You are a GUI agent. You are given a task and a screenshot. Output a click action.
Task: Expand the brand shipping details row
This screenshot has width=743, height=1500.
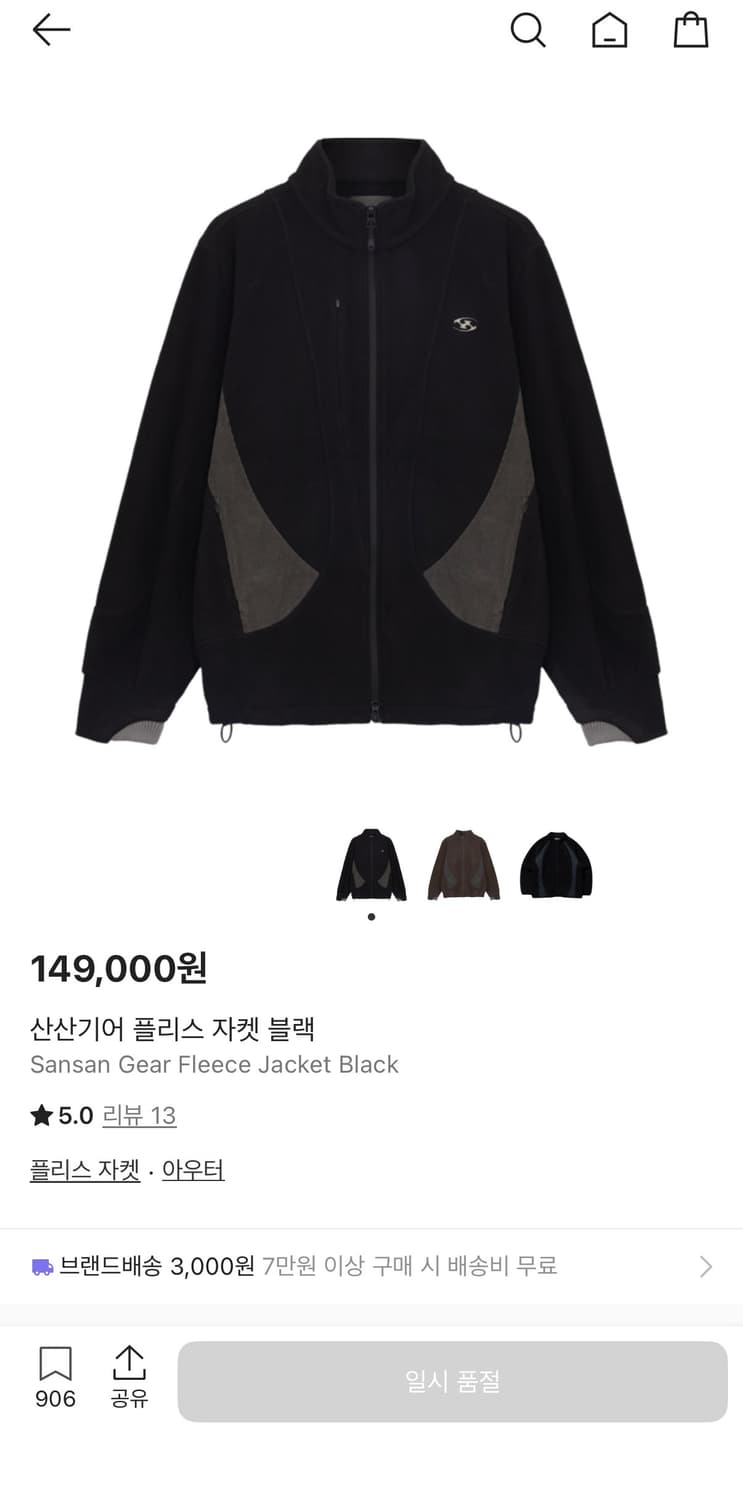tap(371, 1266)
